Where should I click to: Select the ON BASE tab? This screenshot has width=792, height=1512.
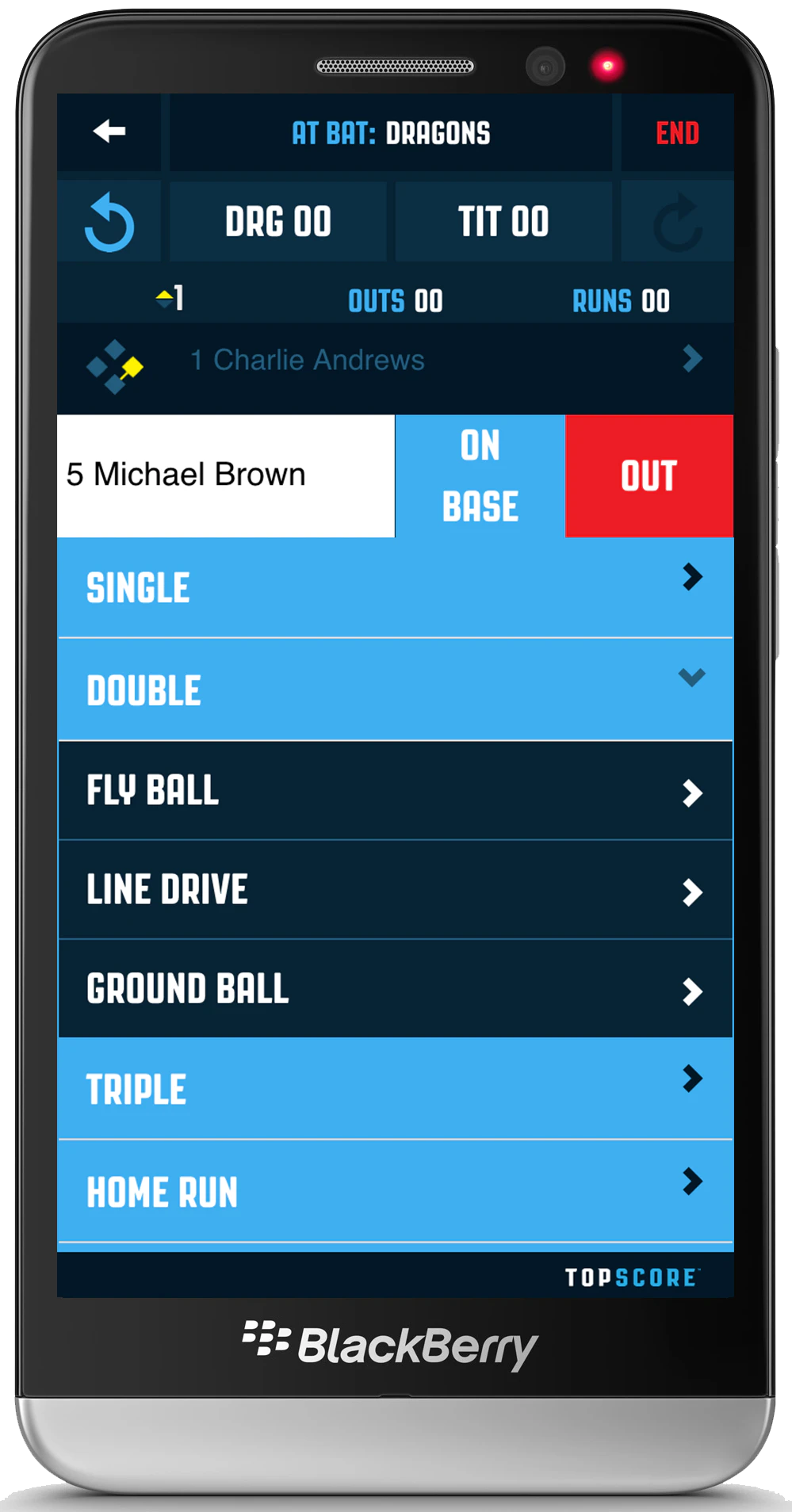pyautogui.click(x=479, y=474)
